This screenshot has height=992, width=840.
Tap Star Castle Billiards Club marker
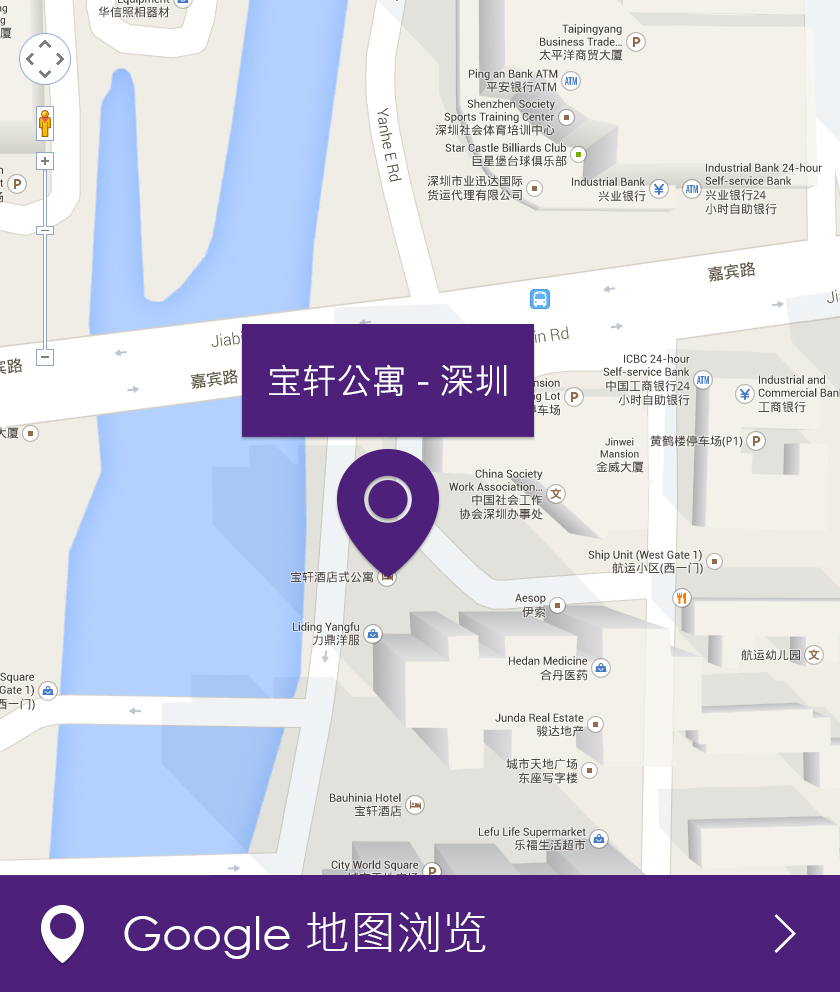pos(579,154)
